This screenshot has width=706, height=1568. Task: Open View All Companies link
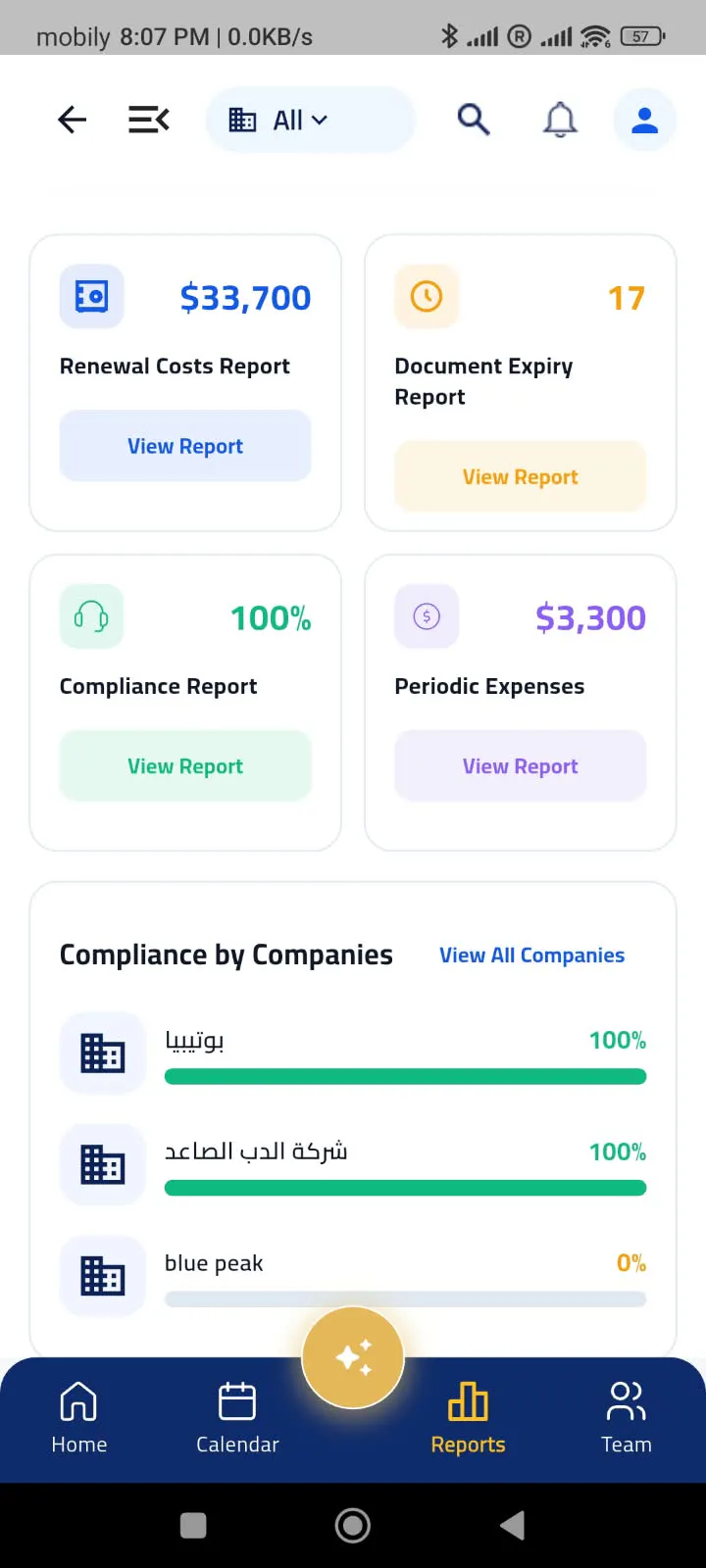click(531, 955)
